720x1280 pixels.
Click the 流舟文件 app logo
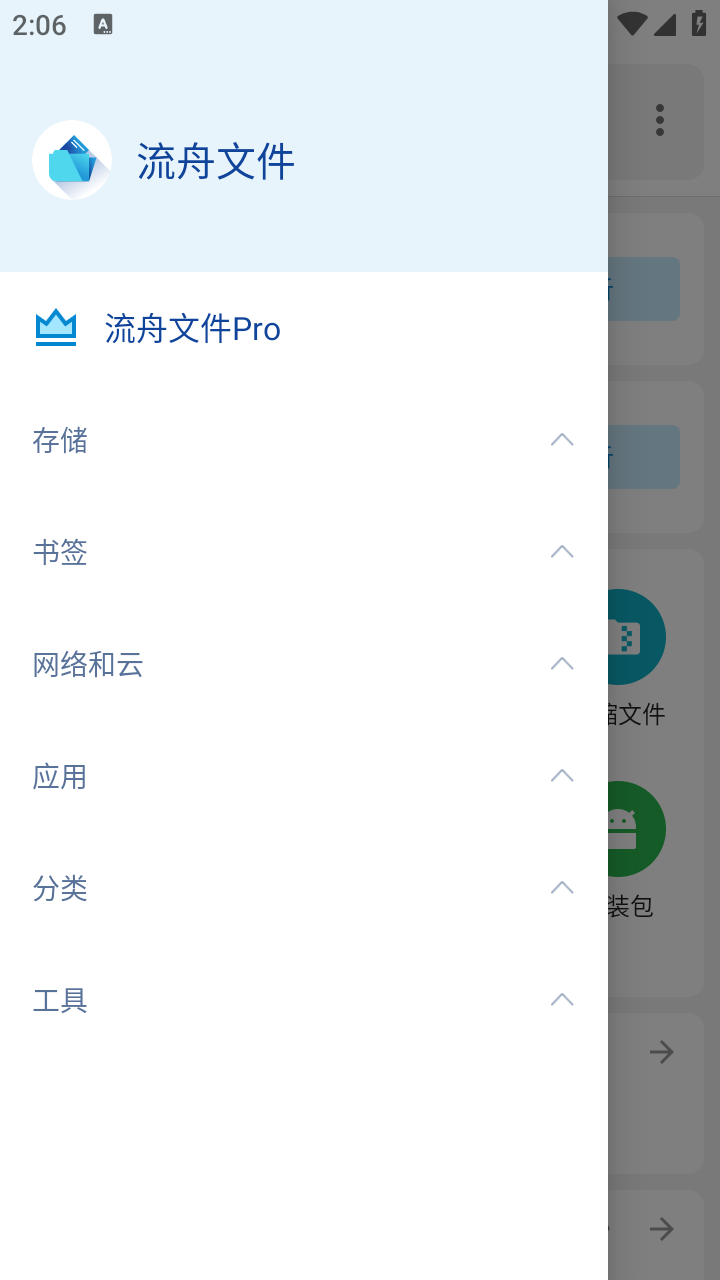point(72,159)
